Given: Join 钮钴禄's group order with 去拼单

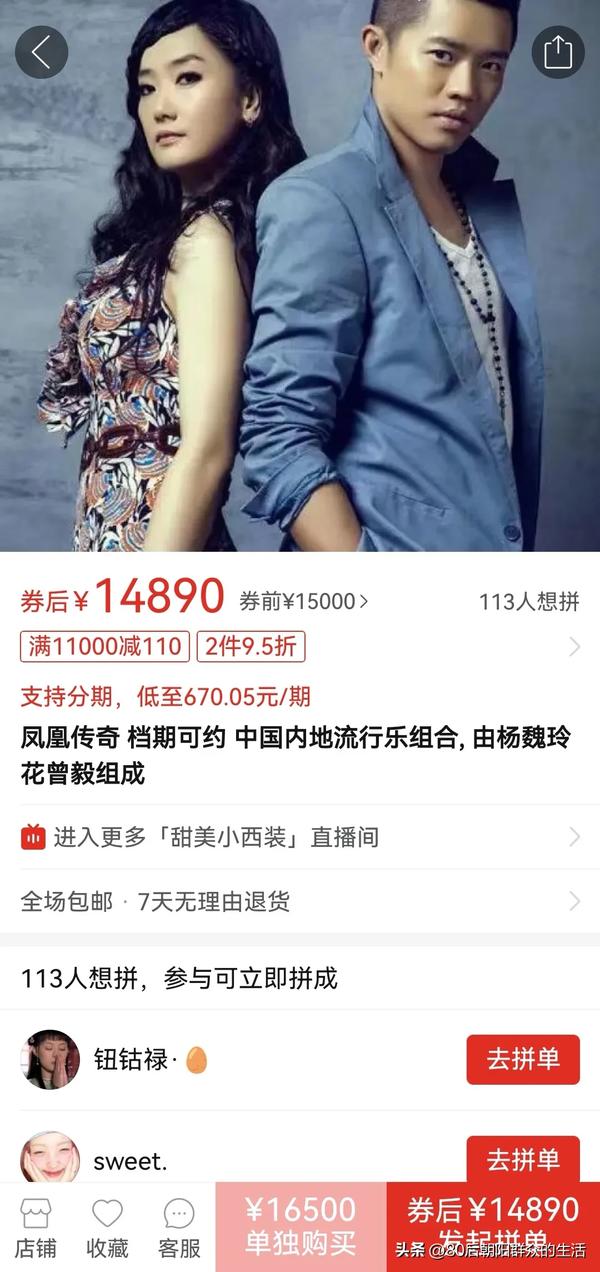Looking at the screenshot, I should tap(522, 1059).
